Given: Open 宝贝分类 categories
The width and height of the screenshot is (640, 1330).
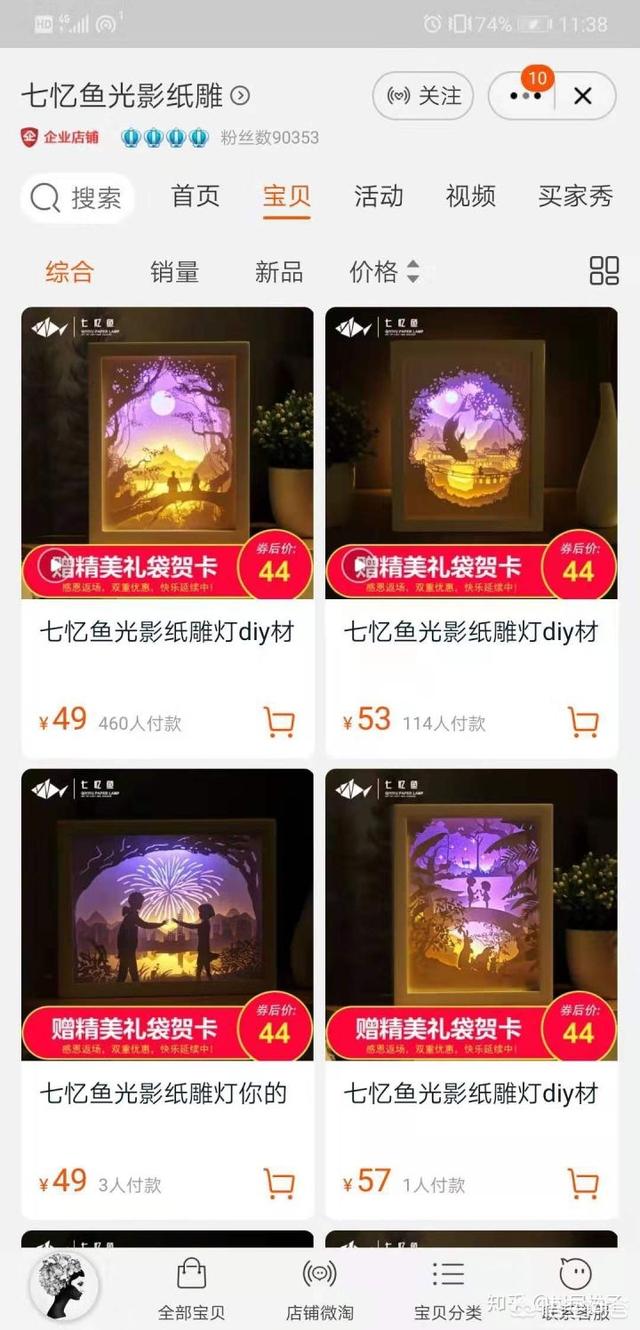Looking at the screenshot, I should point(448,1289).
